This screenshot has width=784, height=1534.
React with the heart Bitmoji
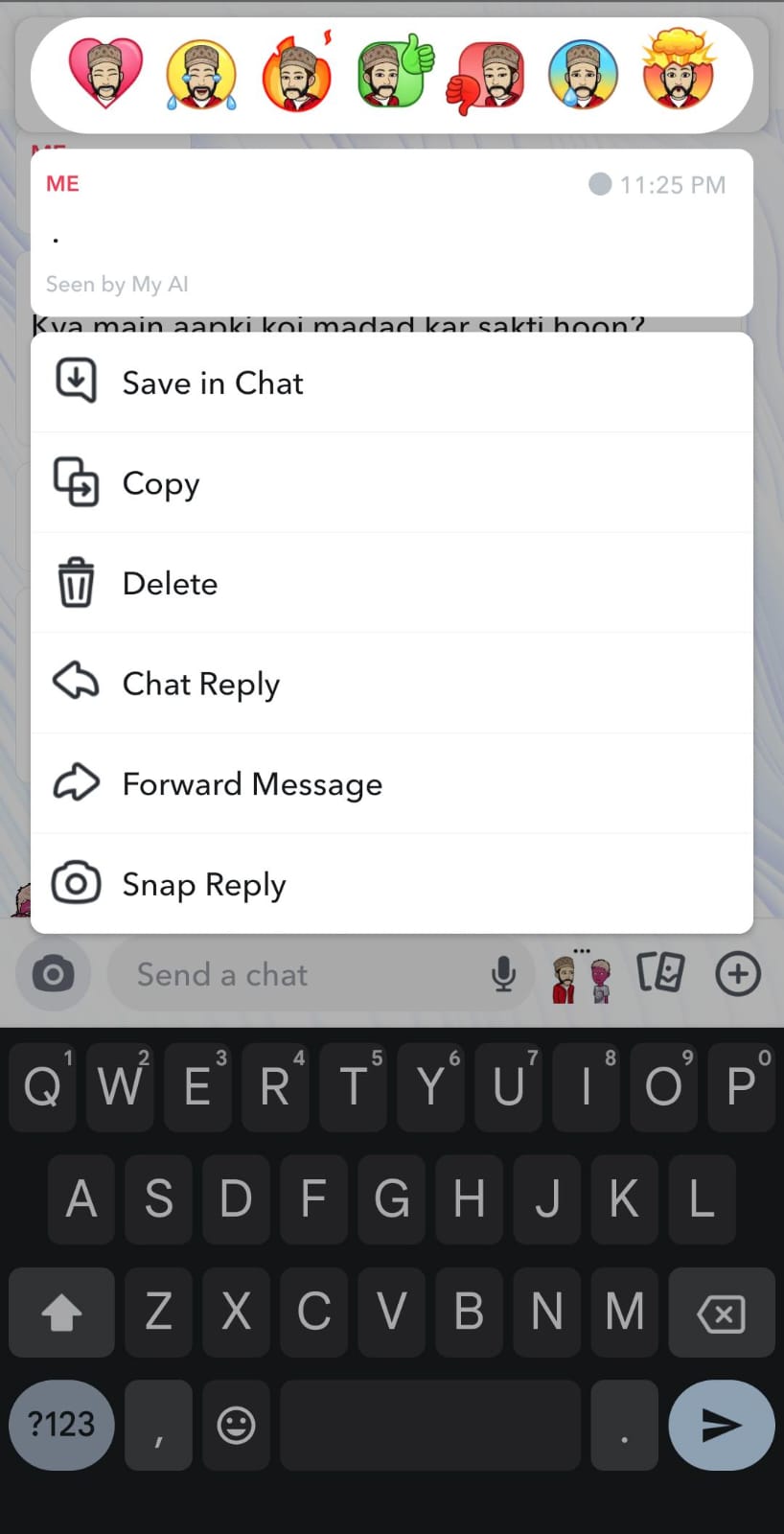click(105, 74)
